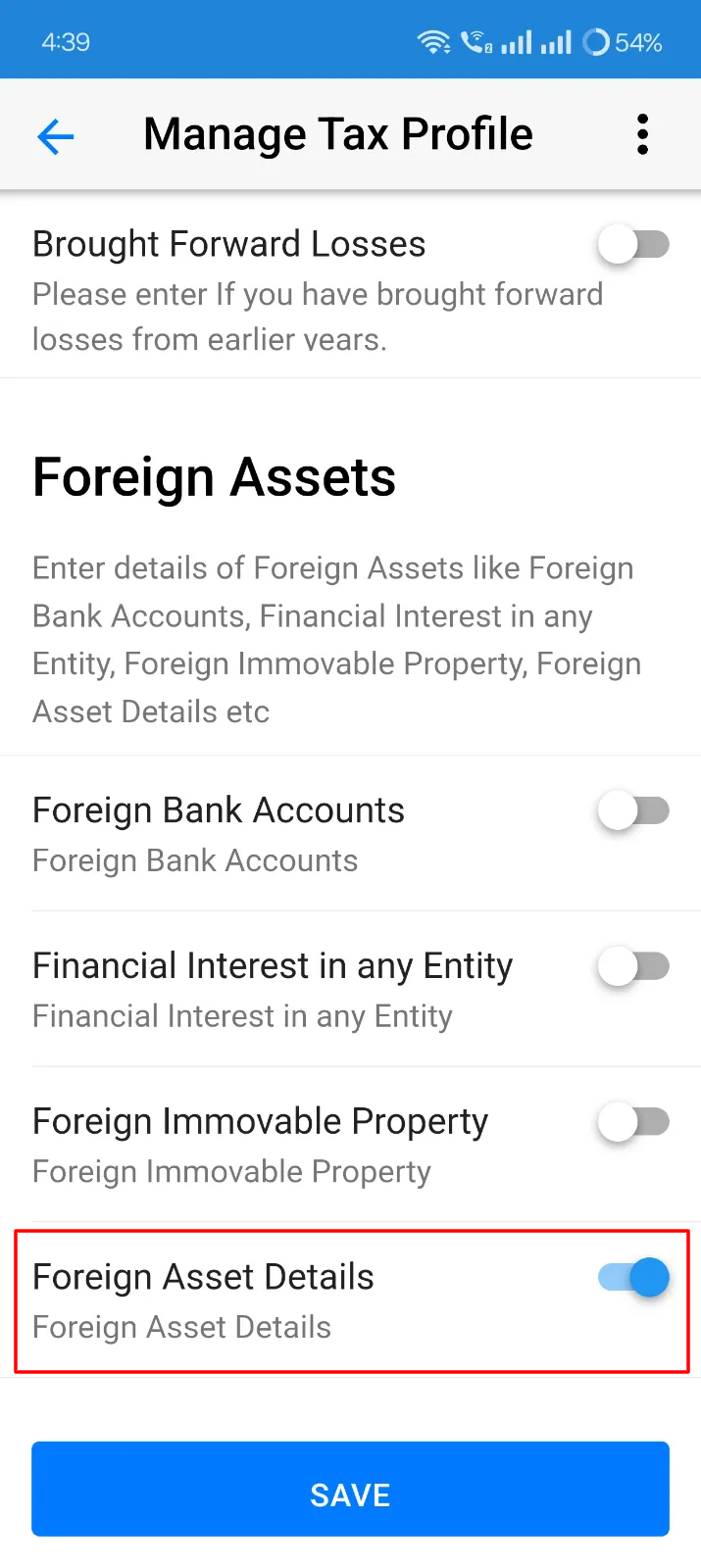This screenshot has height=1568, width=701.
Task: Disable the Foreign Asset Details switch
Action: pos(633,1277)
